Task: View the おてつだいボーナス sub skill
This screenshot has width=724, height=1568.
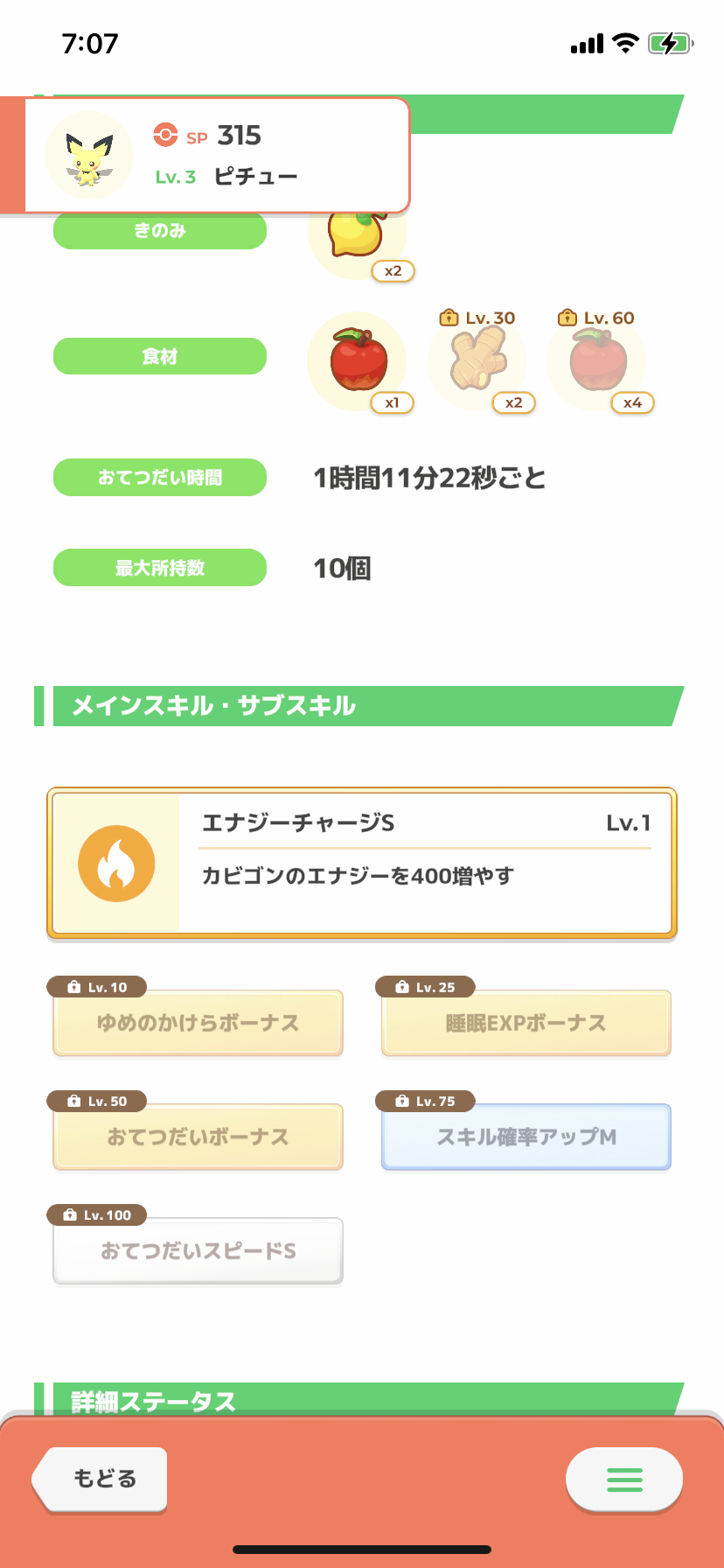Action: 198,1137
